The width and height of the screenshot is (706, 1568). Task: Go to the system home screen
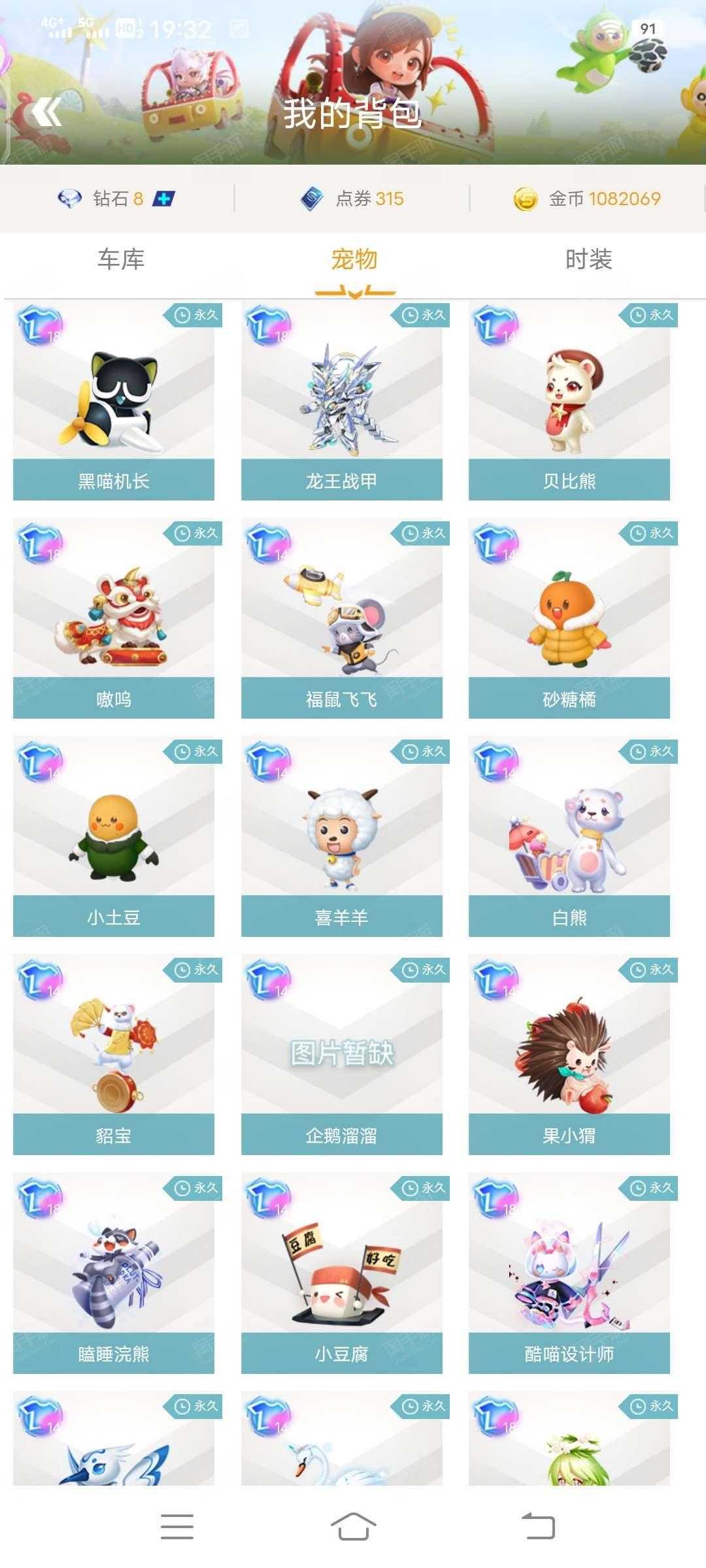pos(353,1526)
